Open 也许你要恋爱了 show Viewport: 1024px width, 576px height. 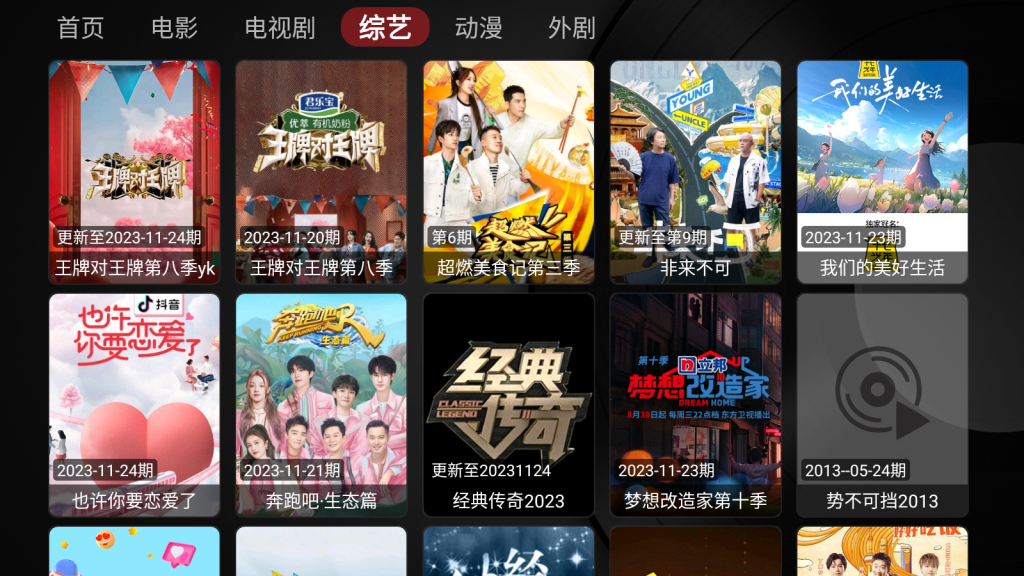pyautogui.click(x=134, y=404)
